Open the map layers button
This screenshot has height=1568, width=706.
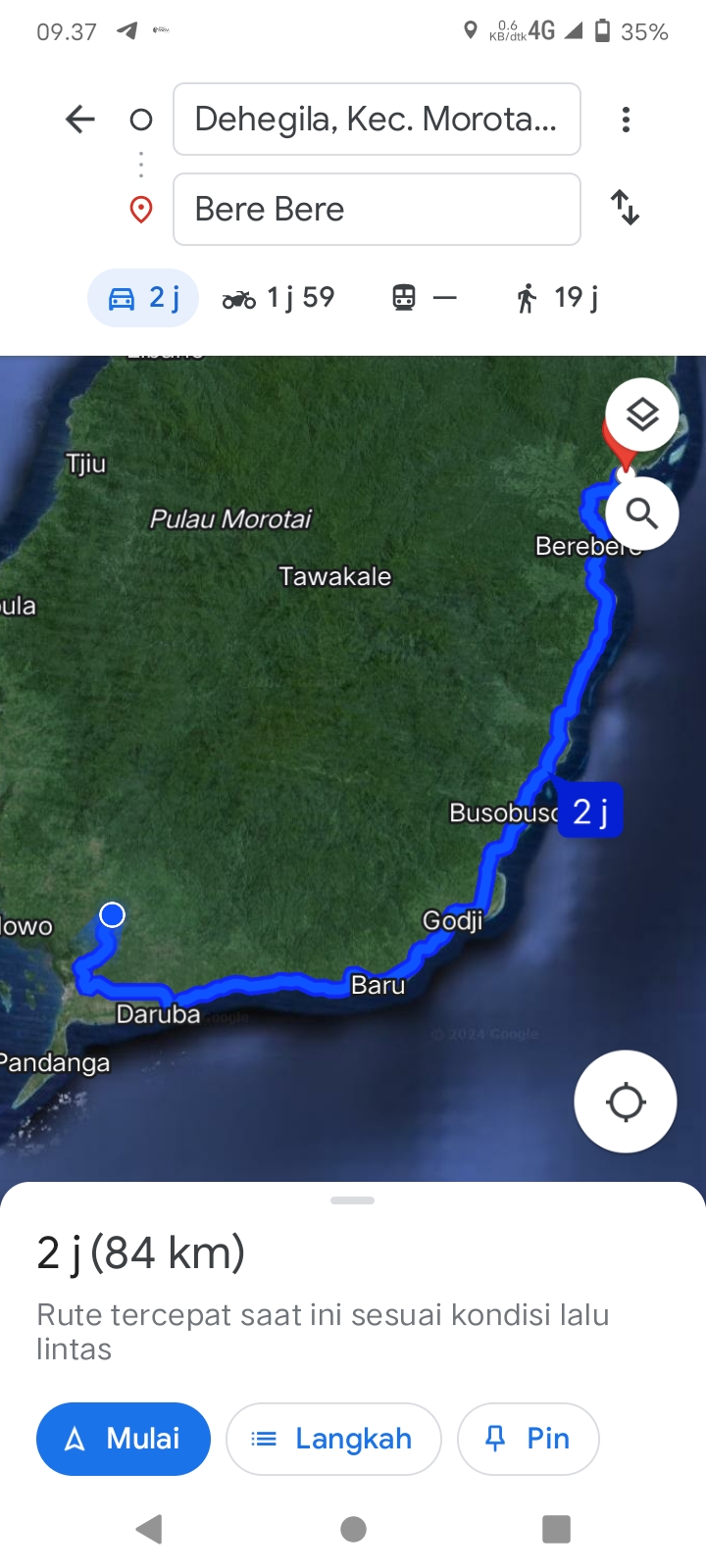tap(642, 415)
